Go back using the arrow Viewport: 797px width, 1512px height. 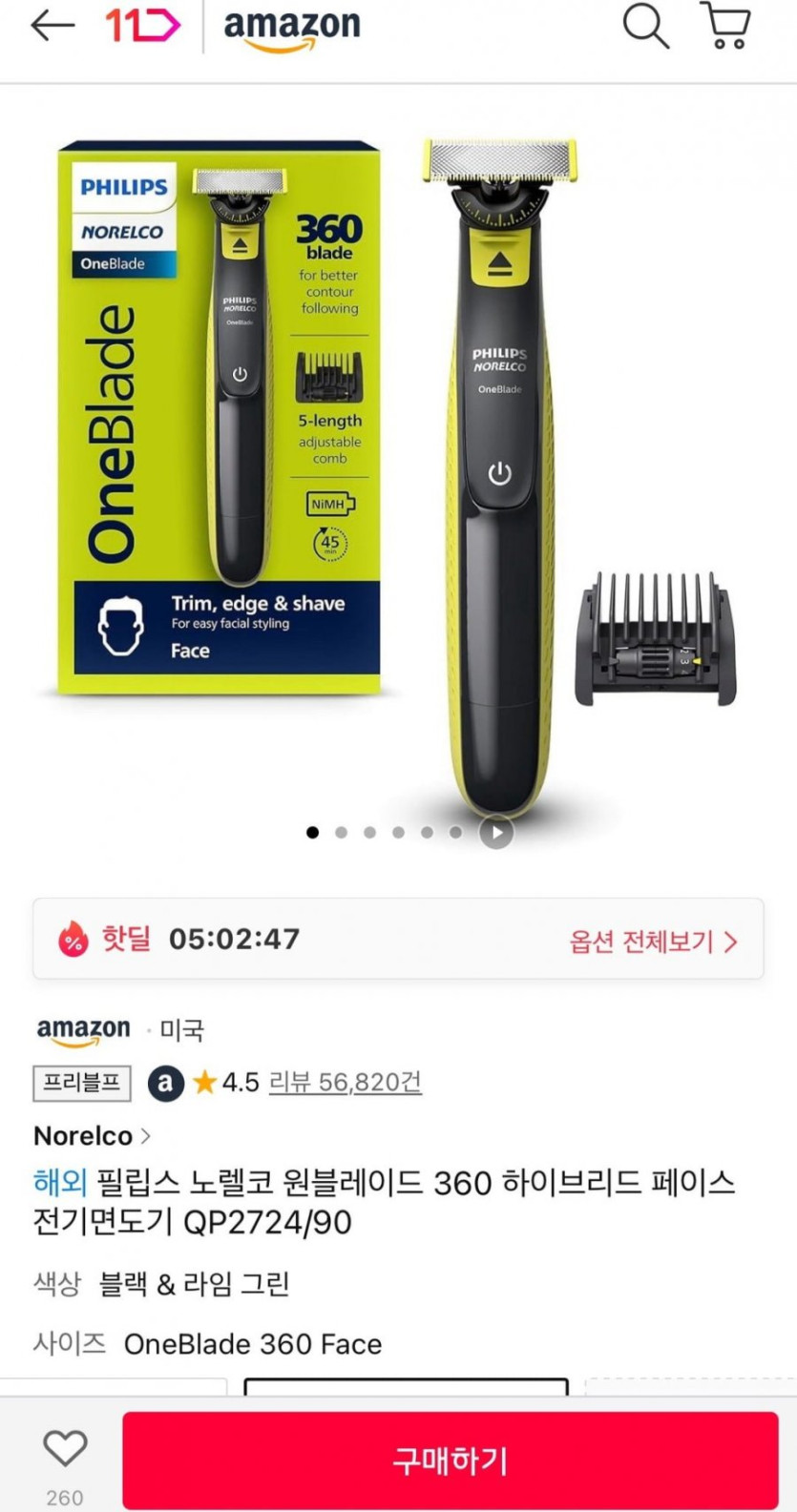[x=52, y=26]
